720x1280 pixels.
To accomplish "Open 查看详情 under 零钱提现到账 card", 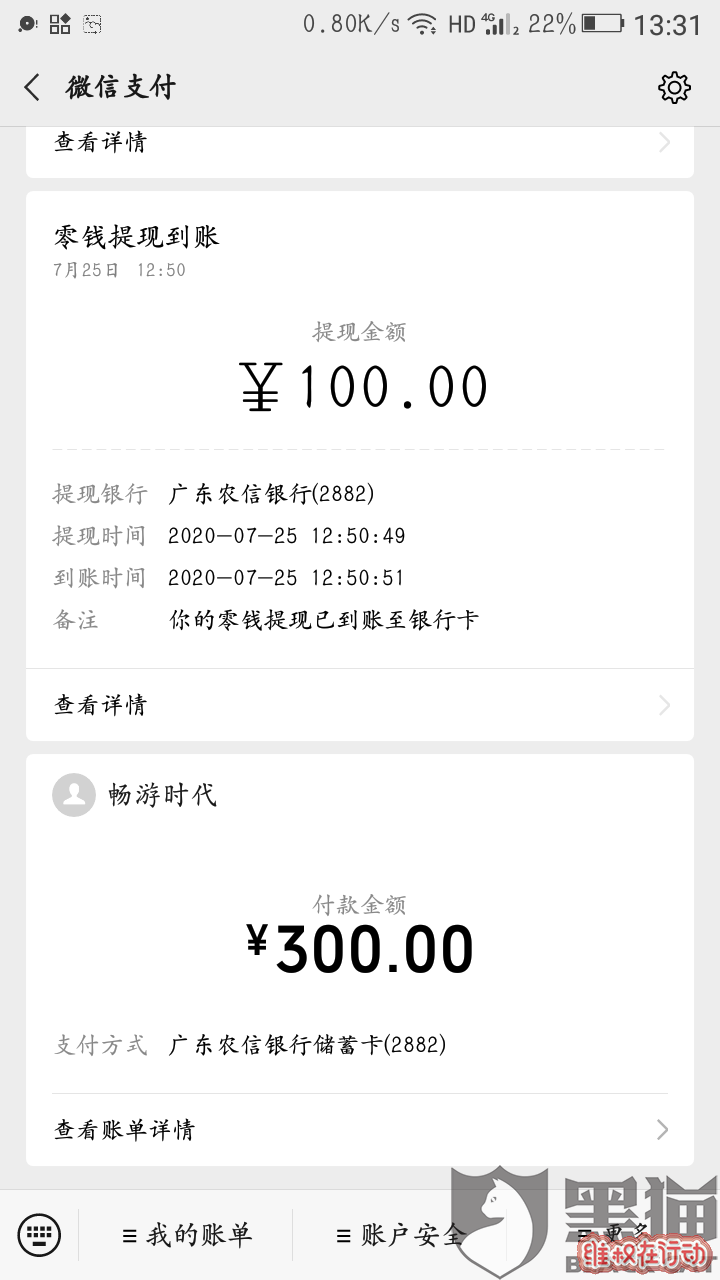I will (360, 705).
